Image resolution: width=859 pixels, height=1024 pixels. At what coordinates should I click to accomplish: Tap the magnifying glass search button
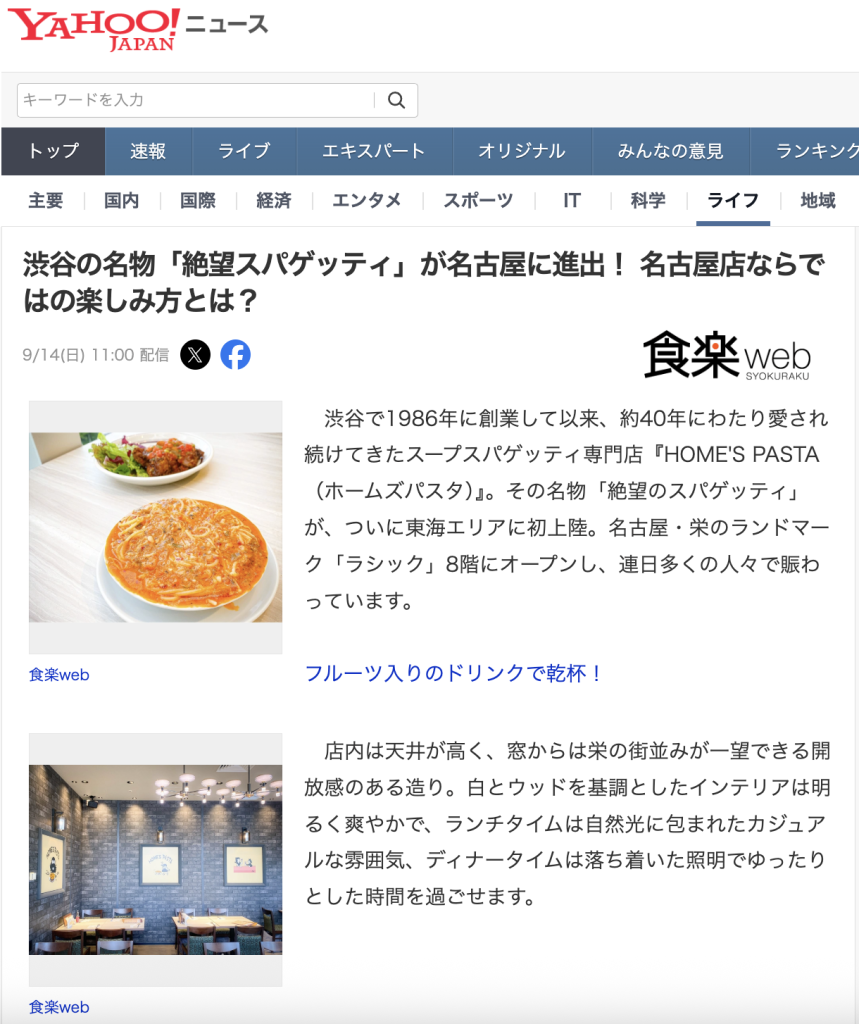396,100
